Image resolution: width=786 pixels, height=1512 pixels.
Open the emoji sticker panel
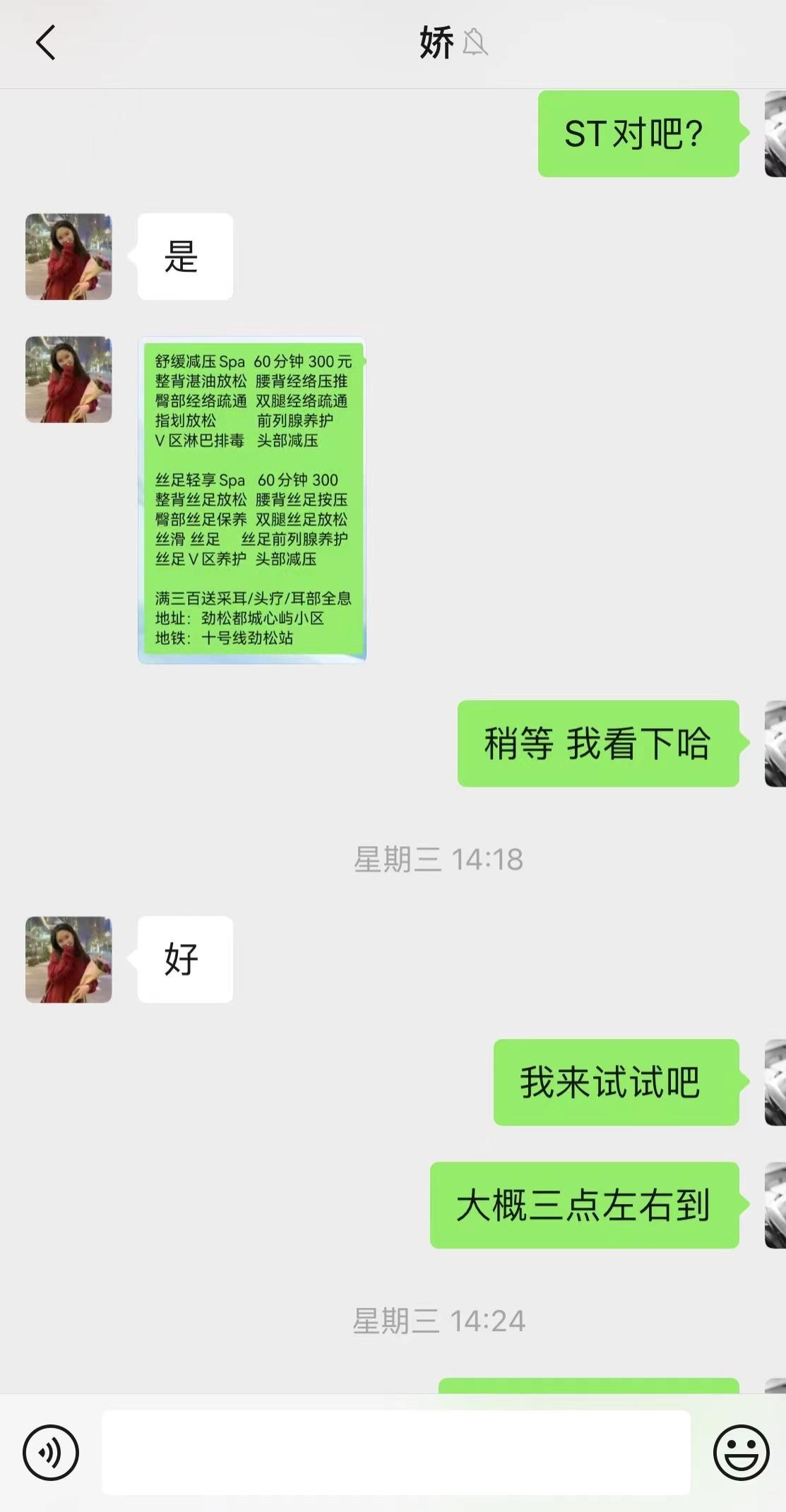tap(741, 1452)
